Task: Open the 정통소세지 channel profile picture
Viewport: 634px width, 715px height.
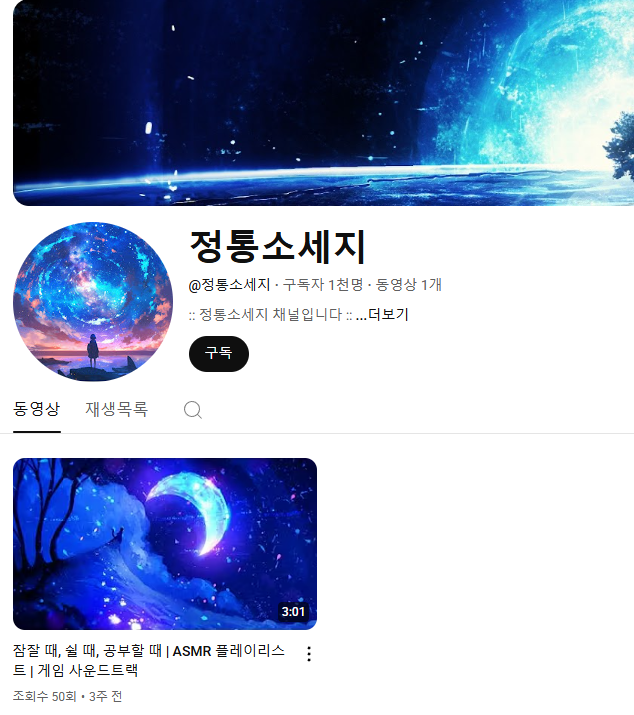Action: click(93, 302)
